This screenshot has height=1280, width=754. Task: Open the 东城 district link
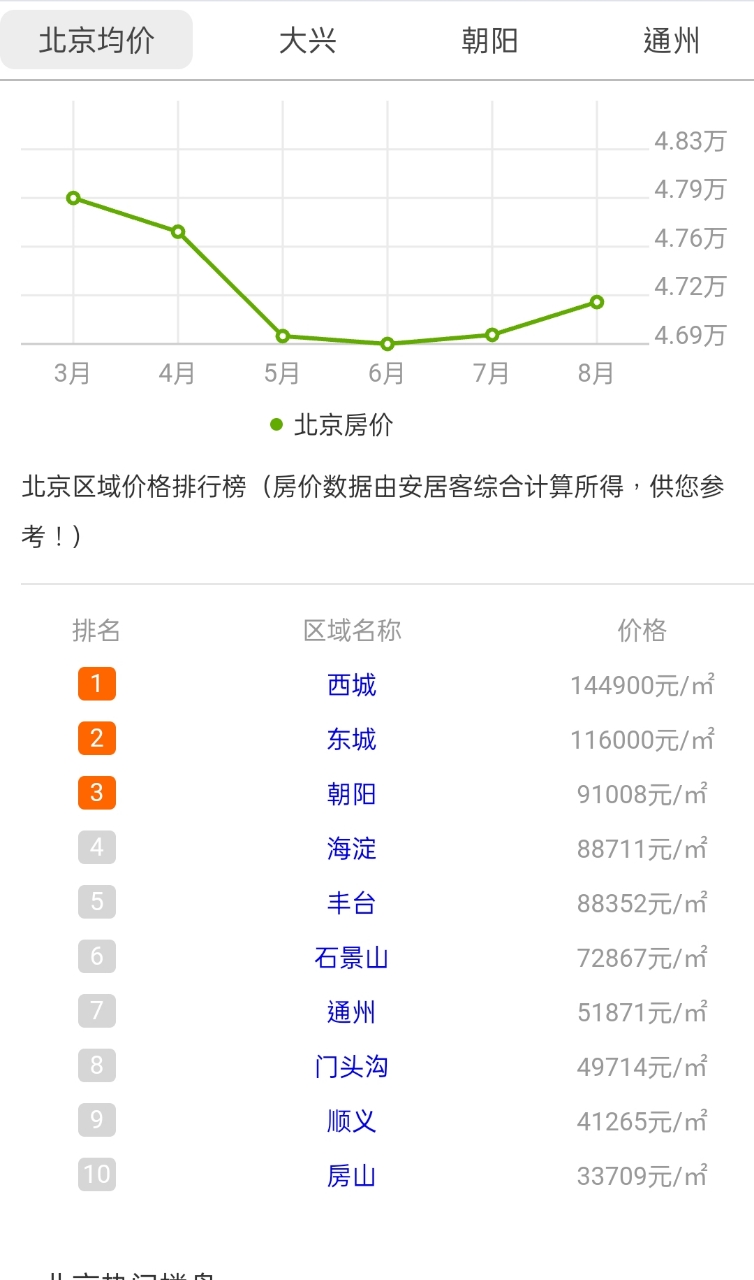tap(352, 739)
